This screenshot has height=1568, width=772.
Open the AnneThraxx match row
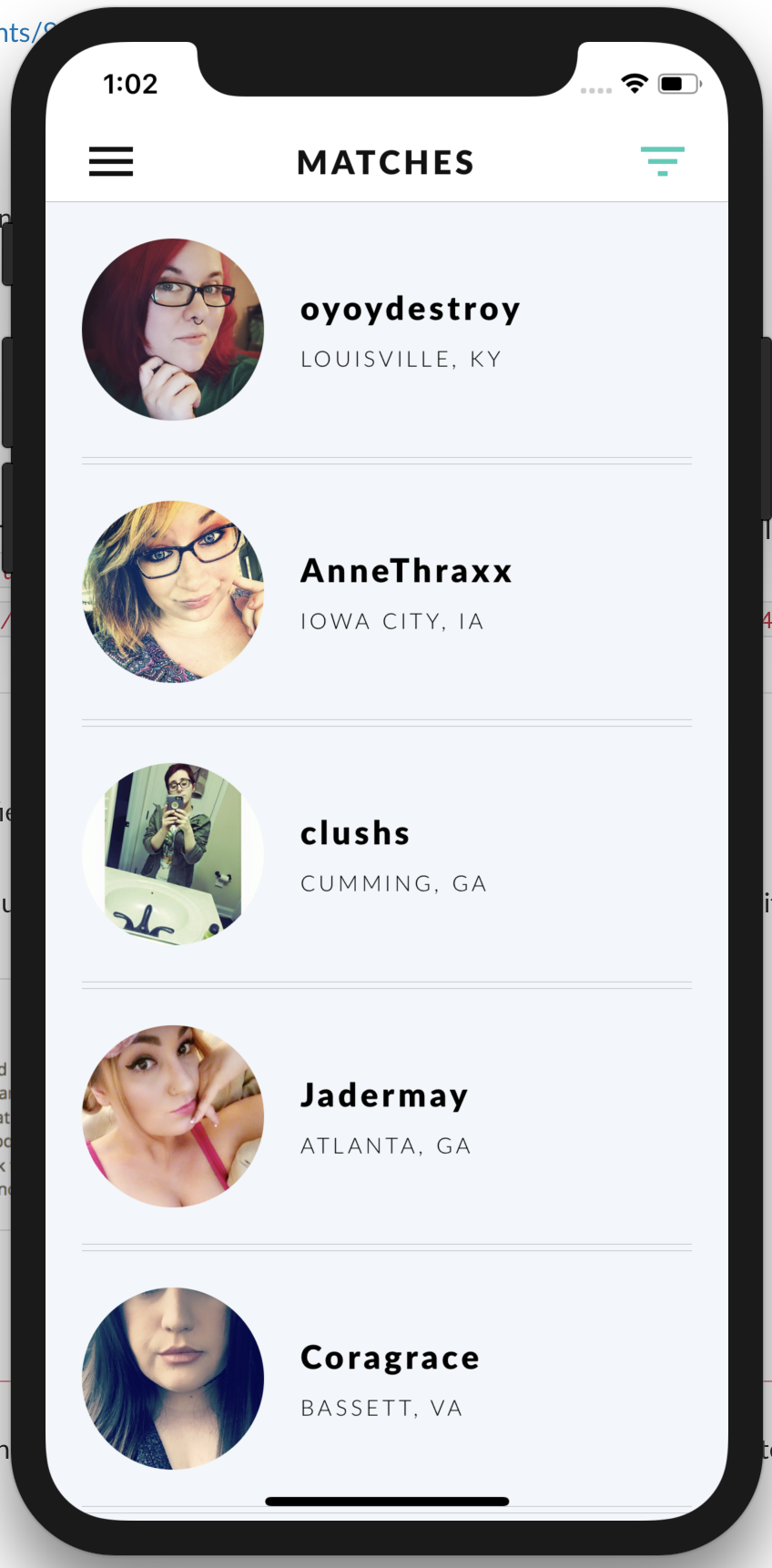coord(387,592)
